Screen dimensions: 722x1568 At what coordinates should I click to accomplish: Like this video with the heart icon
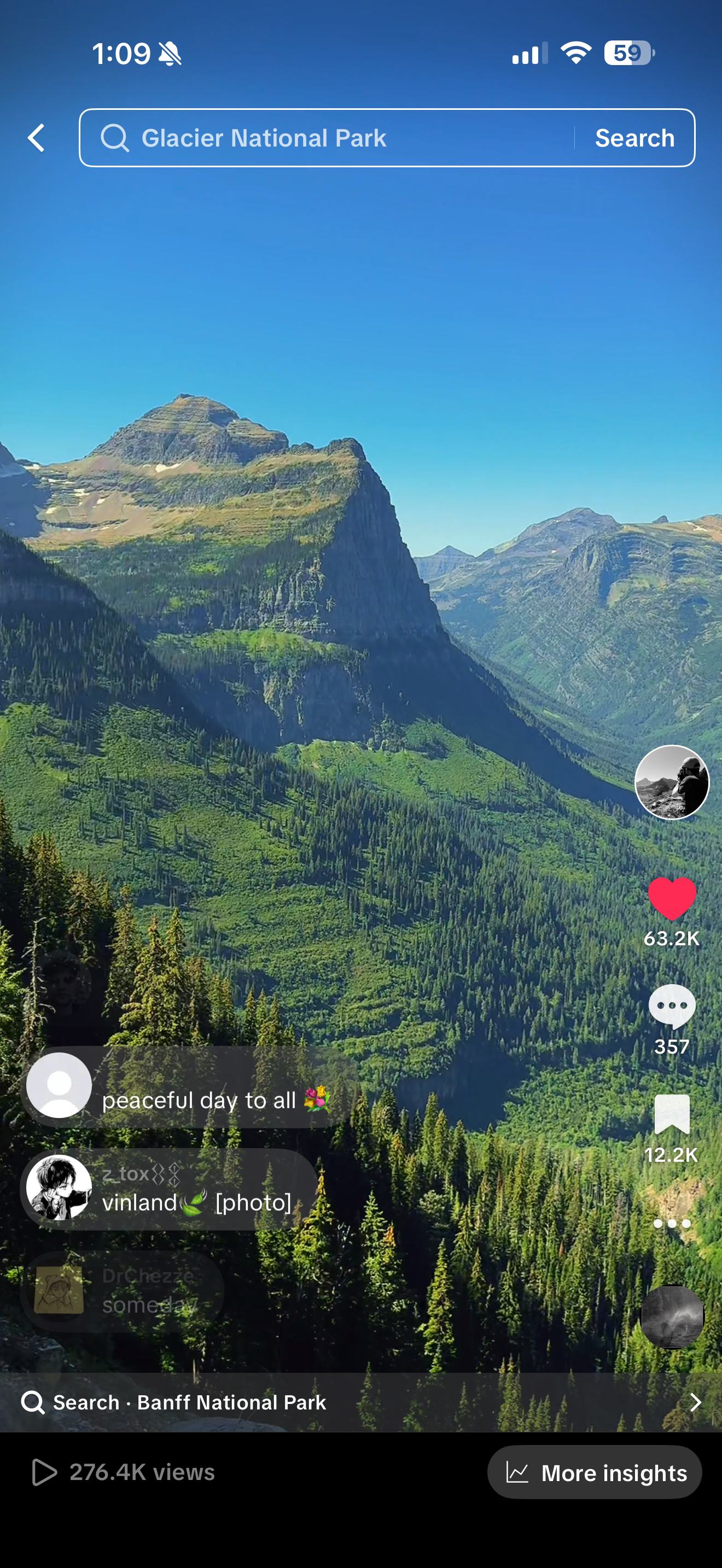672,898
